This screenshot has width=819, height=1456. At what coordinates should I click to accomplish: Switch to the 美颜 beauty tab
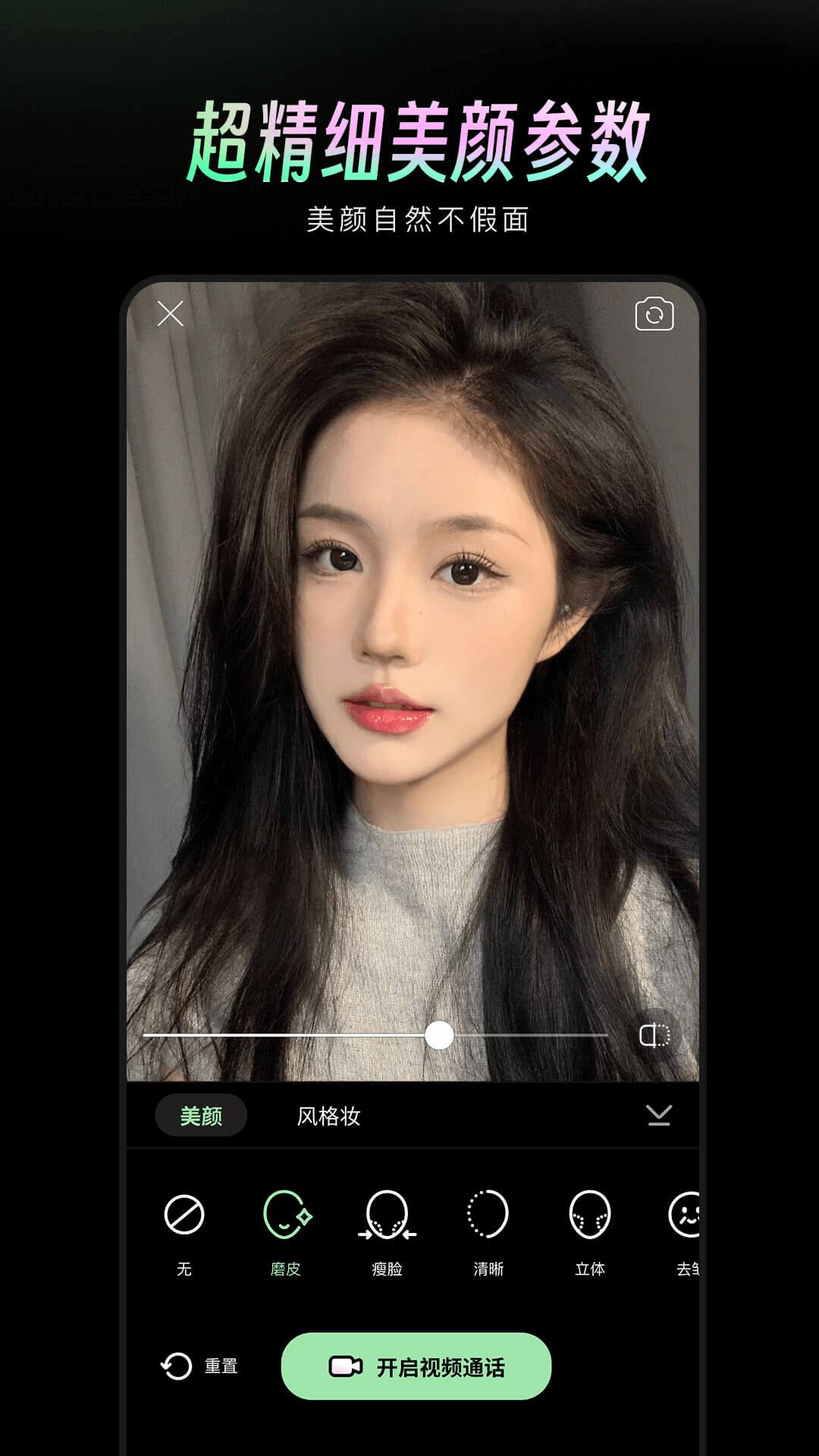[x=200, y=1116]
